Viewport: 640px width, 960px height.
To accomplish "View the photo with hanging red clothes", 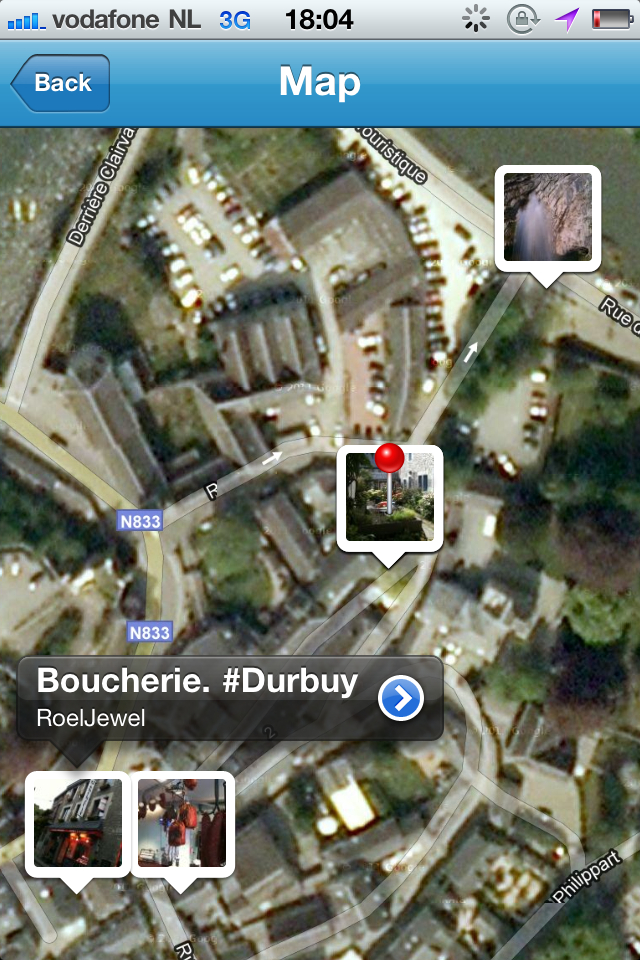I will click(182, 822).
